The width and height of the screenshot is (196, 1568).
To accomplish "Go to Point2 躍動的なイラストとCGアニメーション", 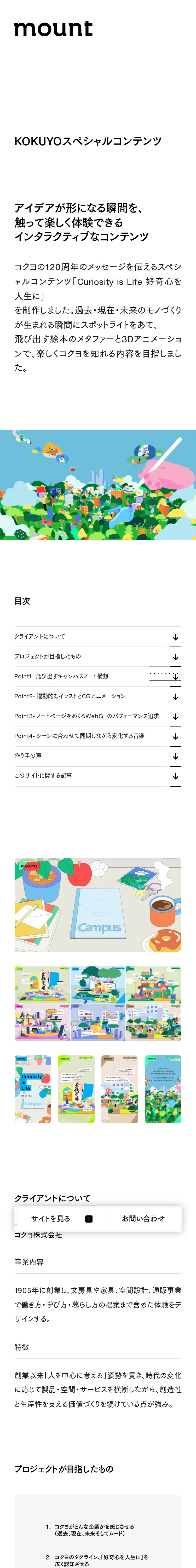I will click(x=97, y=696).
